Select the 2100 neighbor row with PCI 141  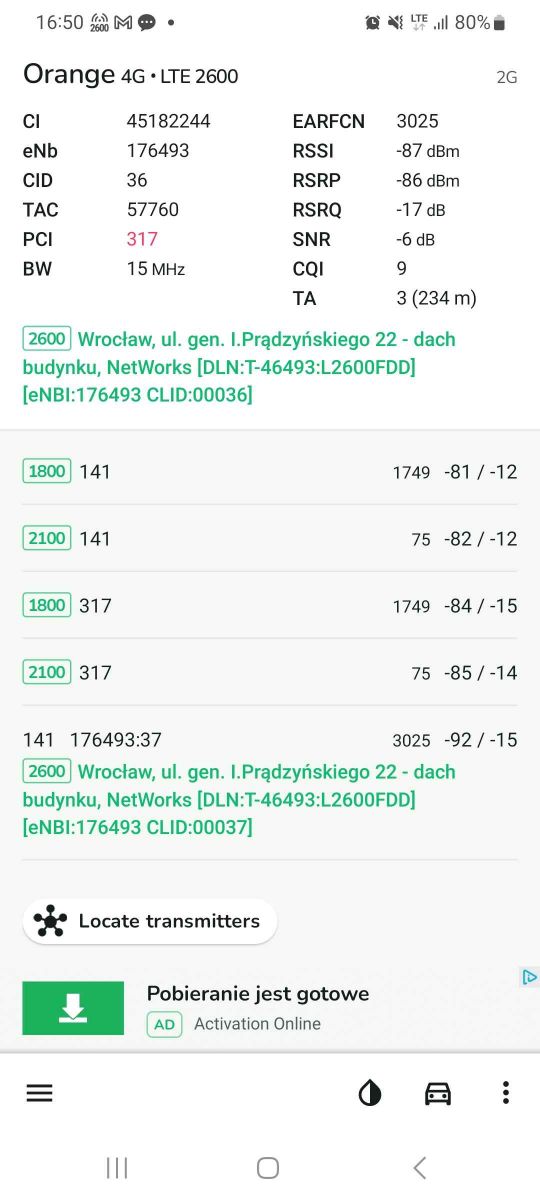point(270,538)
